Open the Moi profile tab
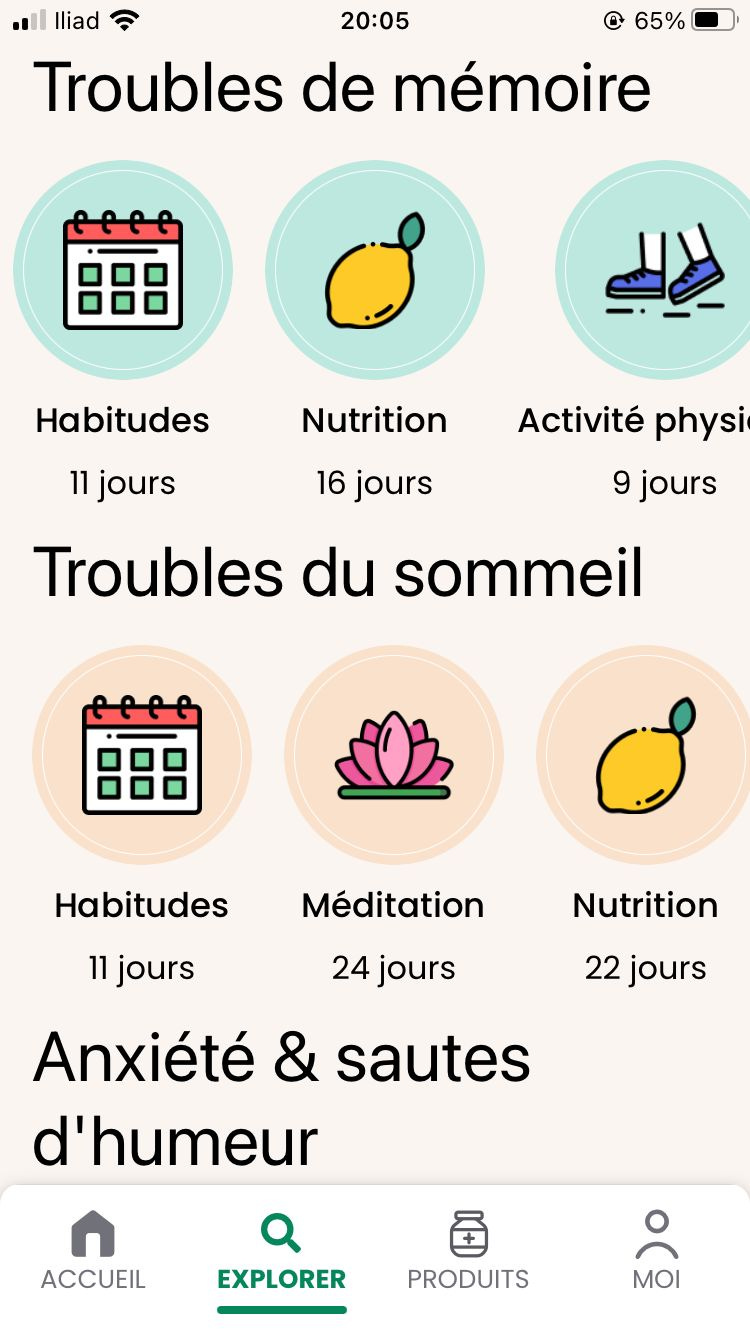750x1334 pixels. pos(656,1250)
